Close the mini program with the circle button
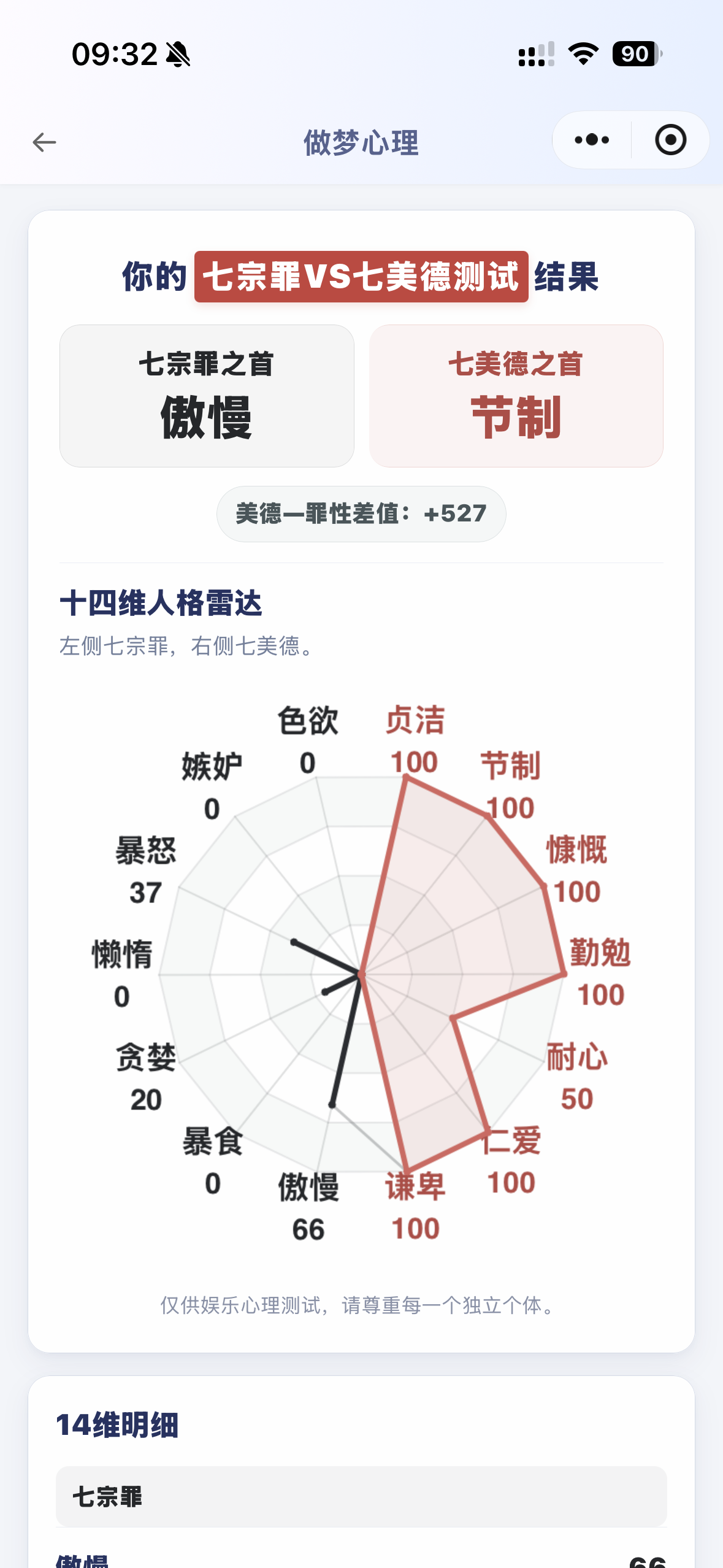This screenshot has width=723, height=1568. click(670, 140)
